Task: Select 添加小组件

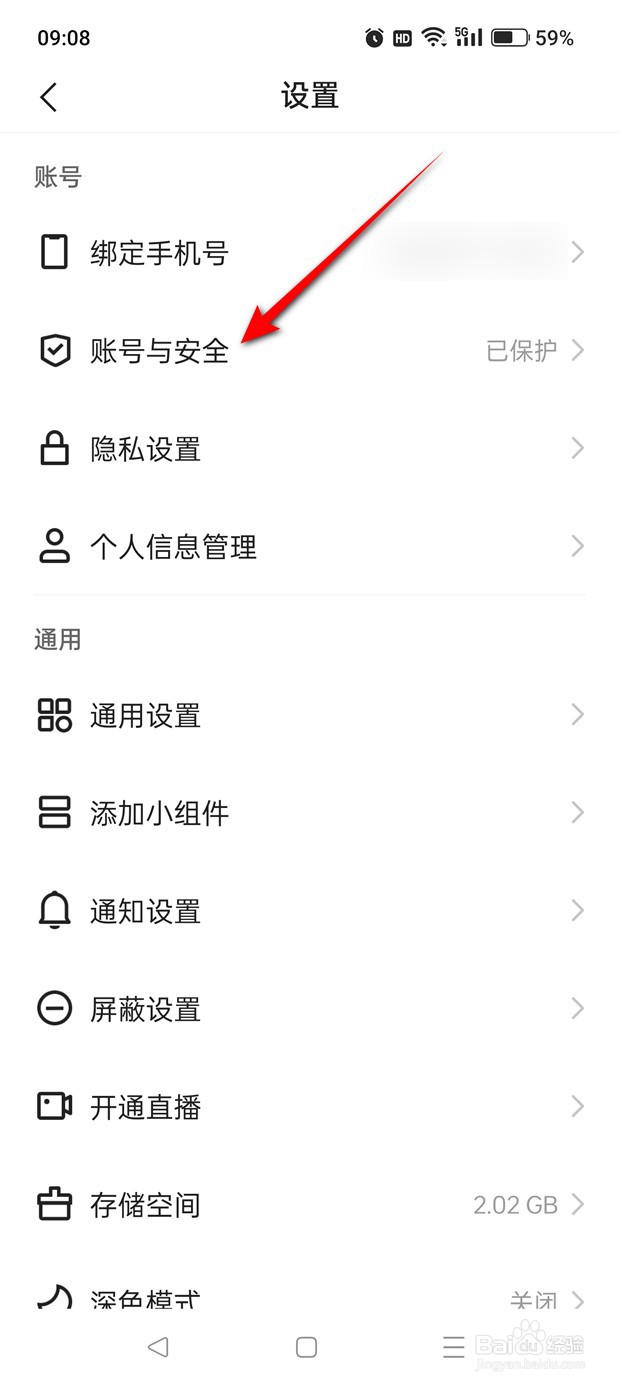Action: tap(310, 813)
